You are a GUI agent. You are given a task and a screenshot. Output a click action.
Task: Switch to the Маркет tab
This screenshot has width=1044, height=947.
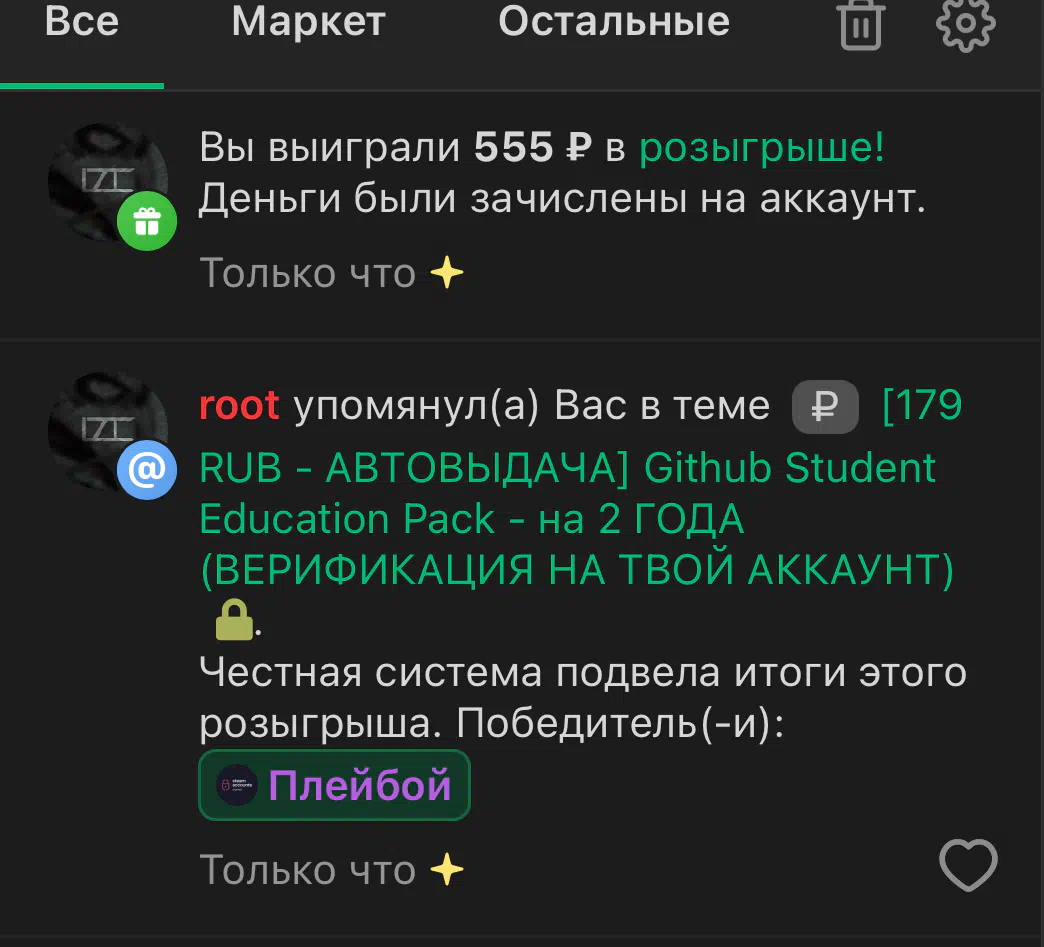tap(308, 24)
